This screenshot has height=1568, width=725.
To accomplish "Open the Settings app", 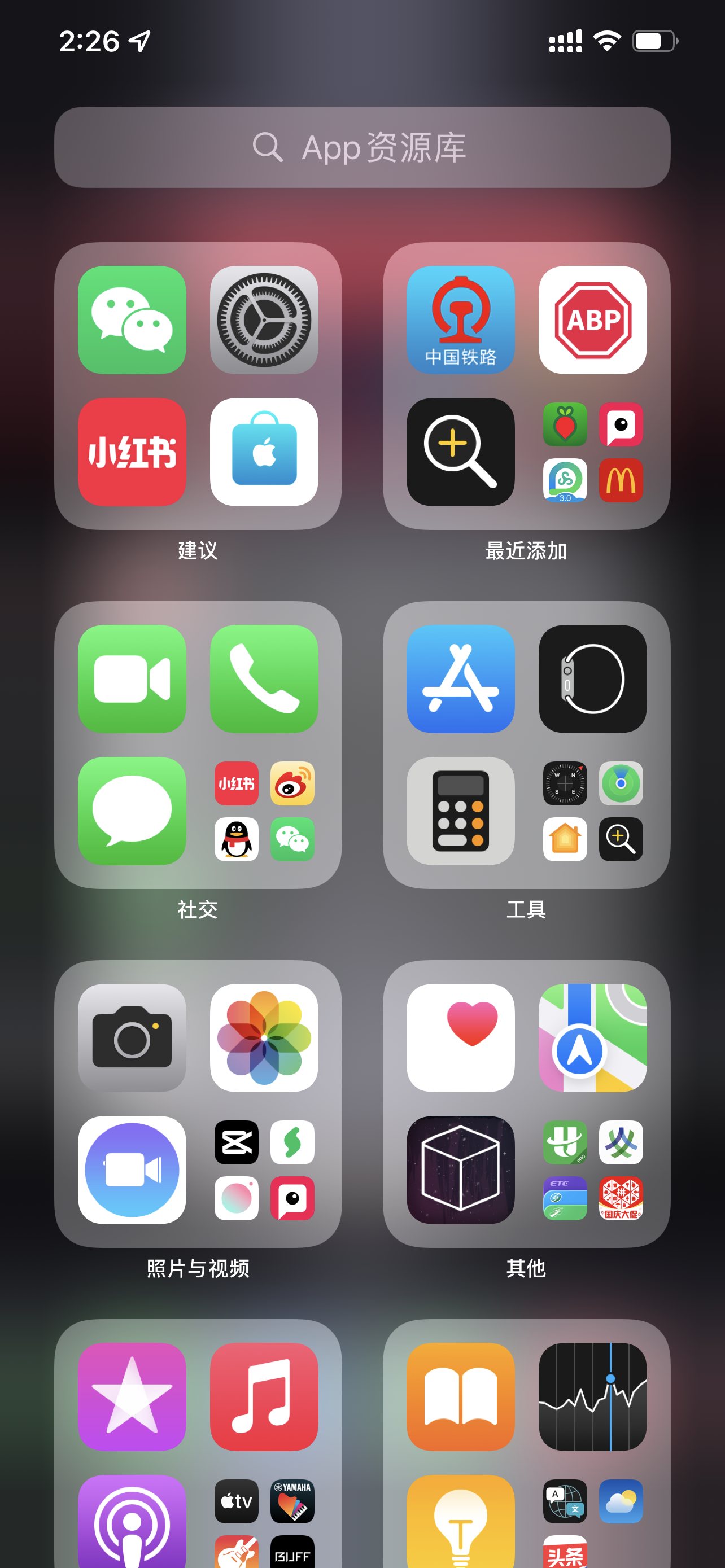I will coord(264,319).
